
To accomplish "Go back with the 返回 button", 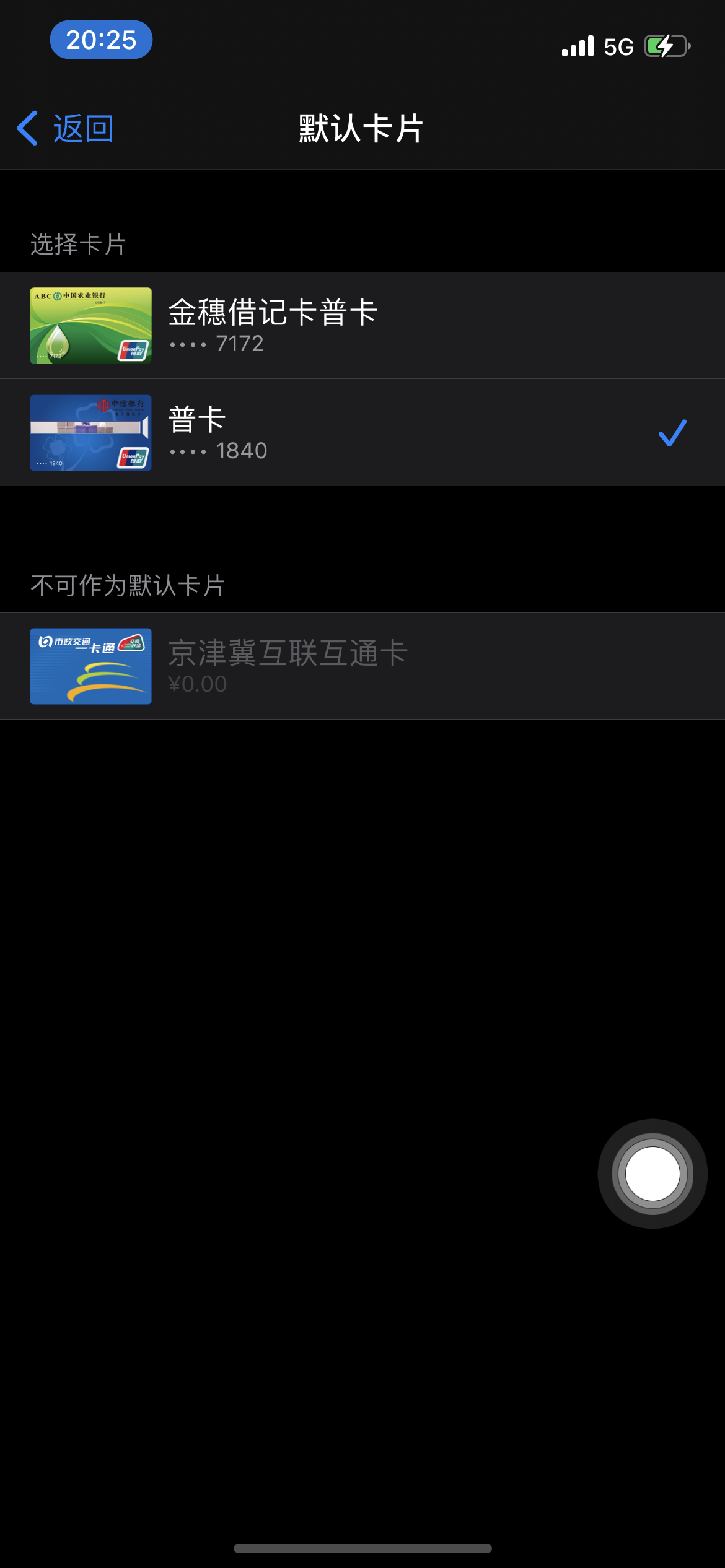I will (66, 129).
